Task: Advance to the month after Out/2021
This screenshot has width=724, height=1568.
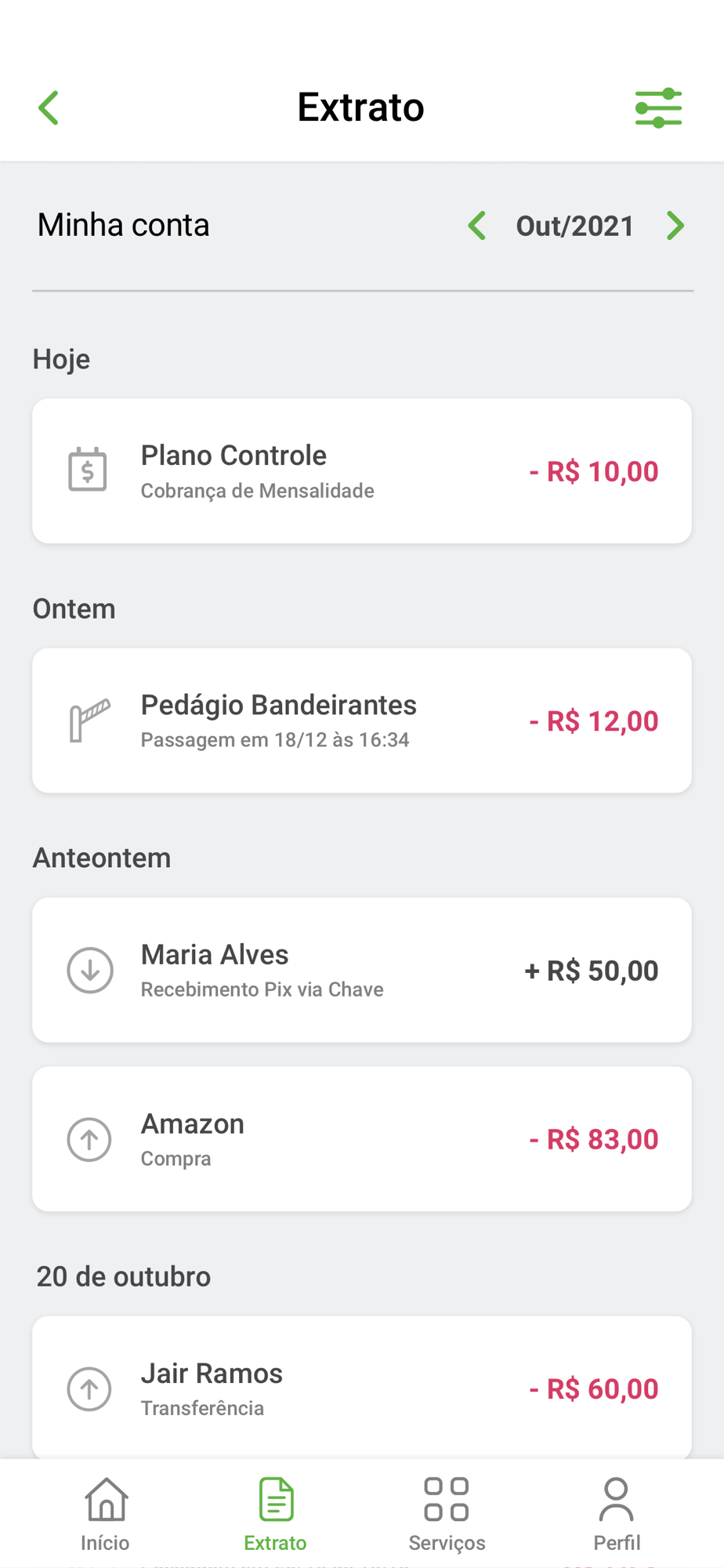Action: [x=675, y=226]
